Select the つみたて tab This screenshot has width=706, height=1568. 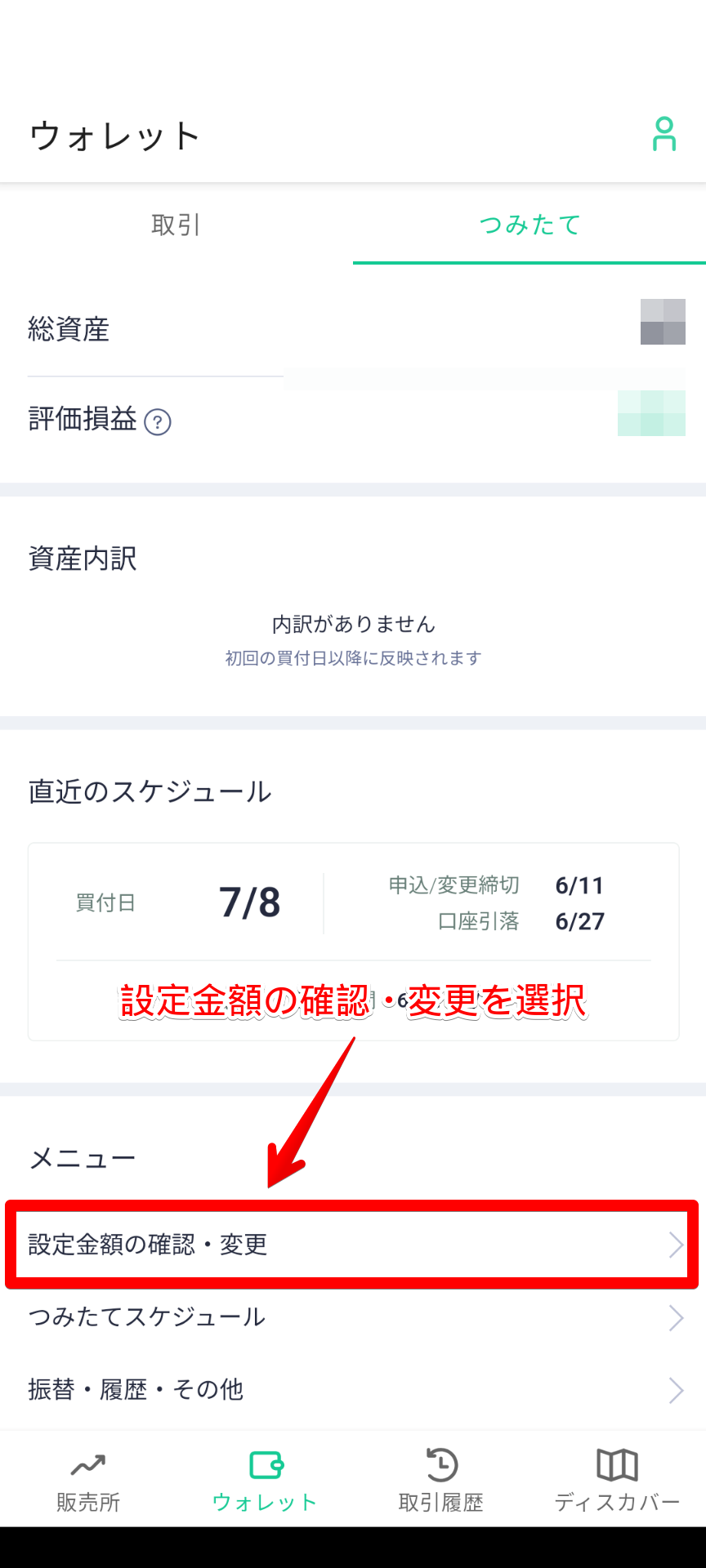coord(529,225)
